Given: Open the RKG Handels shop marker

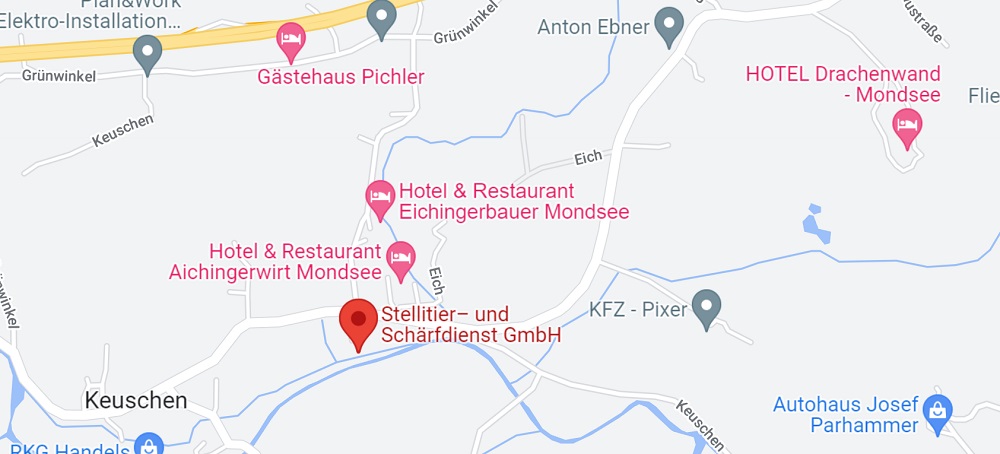Looking at the screenshot, I should (x=148, y=444).
